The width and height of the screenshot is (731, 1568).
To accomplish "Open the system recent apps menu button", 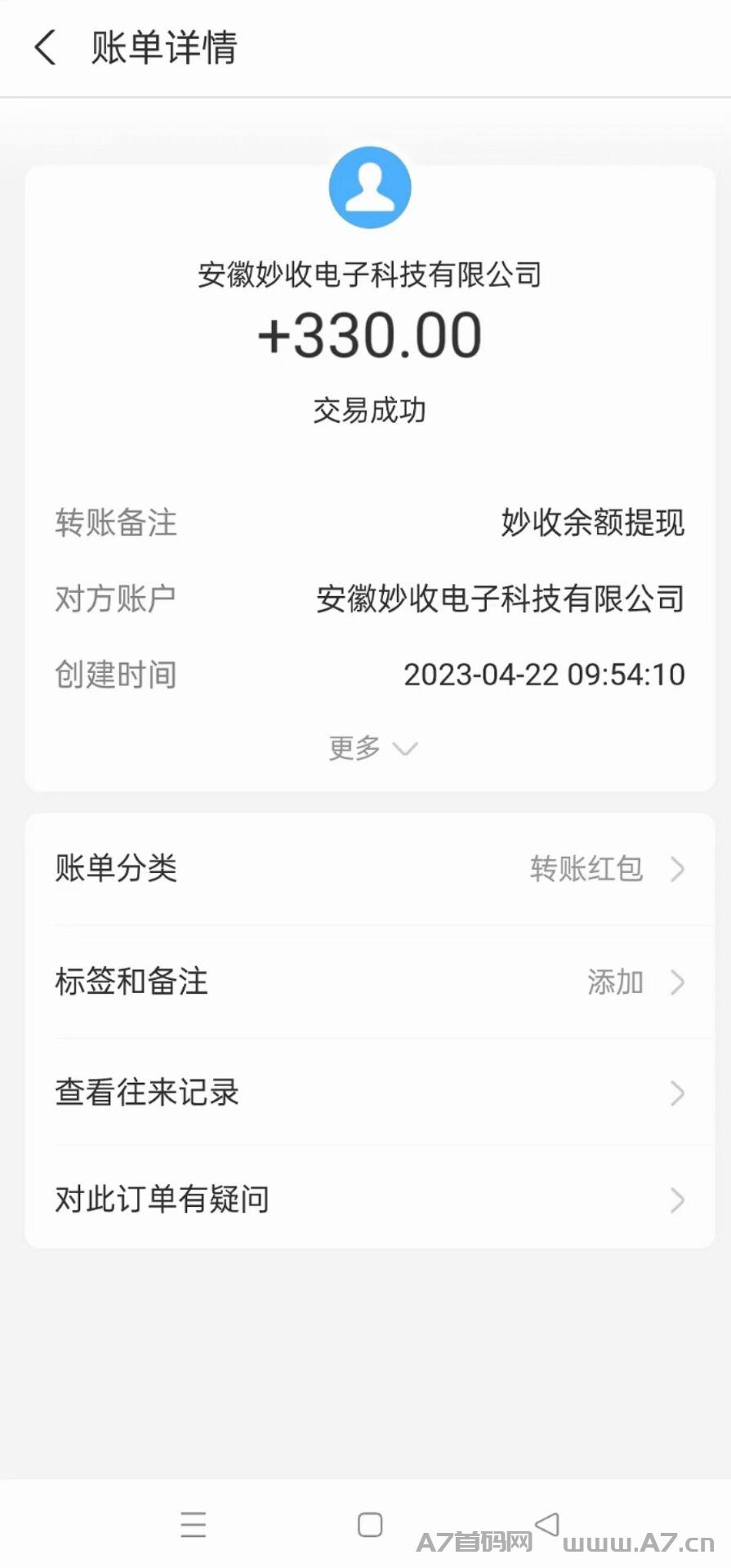I will (194, 1524).
